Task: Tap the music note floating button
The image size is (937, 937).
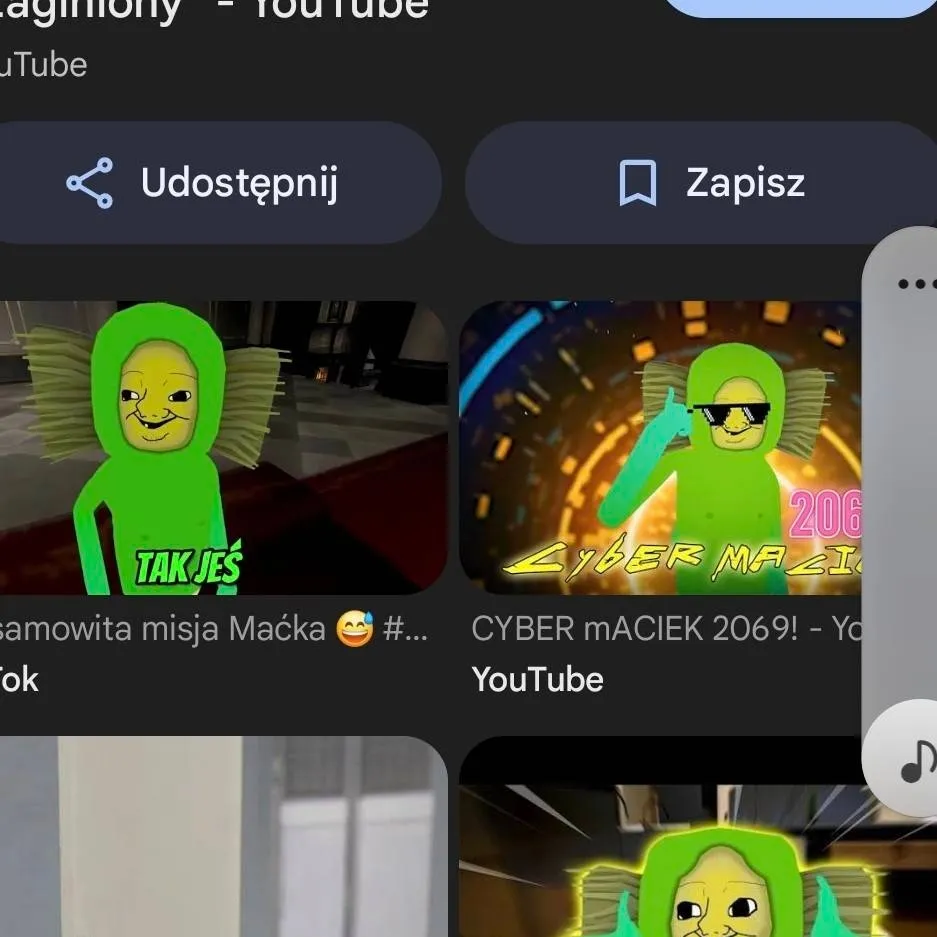Action: tap(913, 760)
